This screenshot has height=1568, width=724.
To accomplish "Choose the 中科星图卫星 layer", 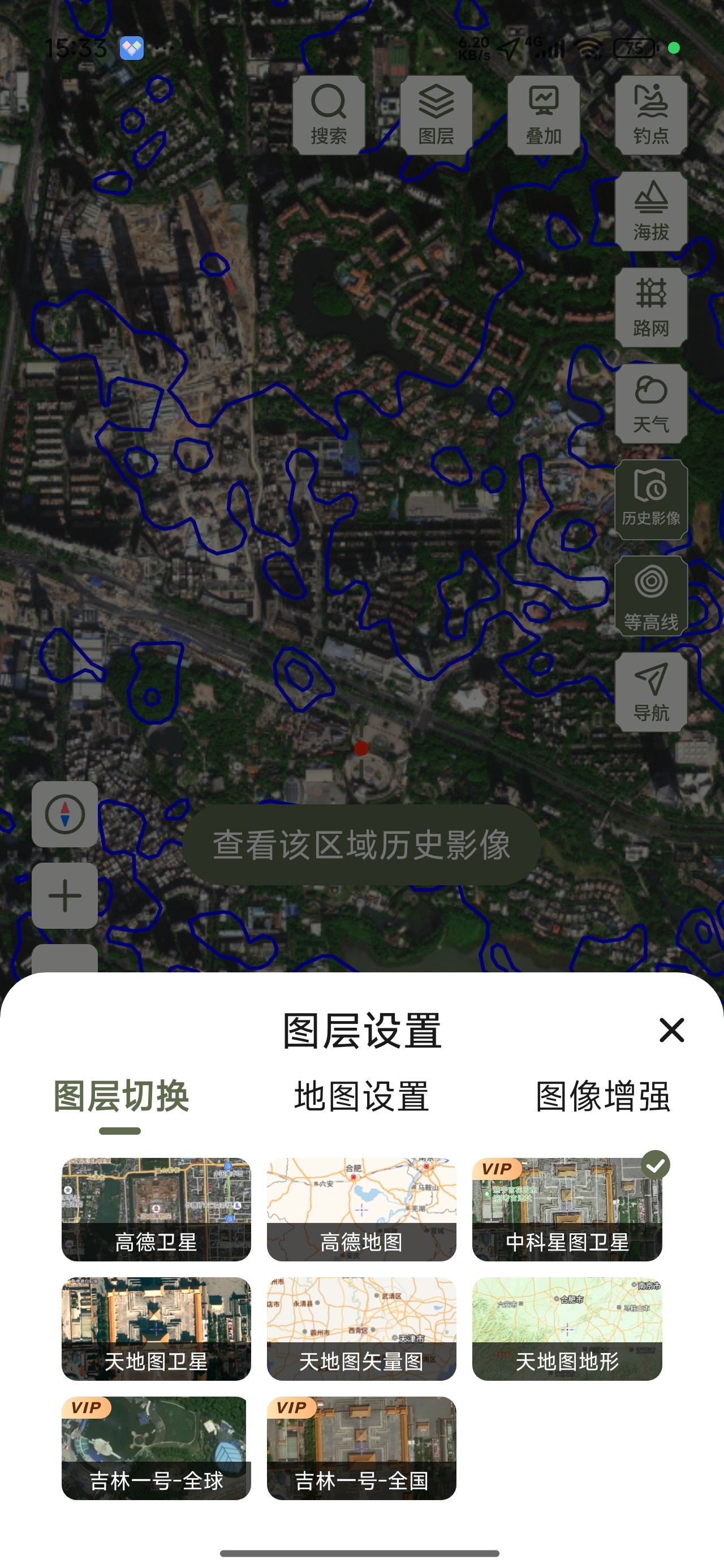I will tap(567, 1209).
